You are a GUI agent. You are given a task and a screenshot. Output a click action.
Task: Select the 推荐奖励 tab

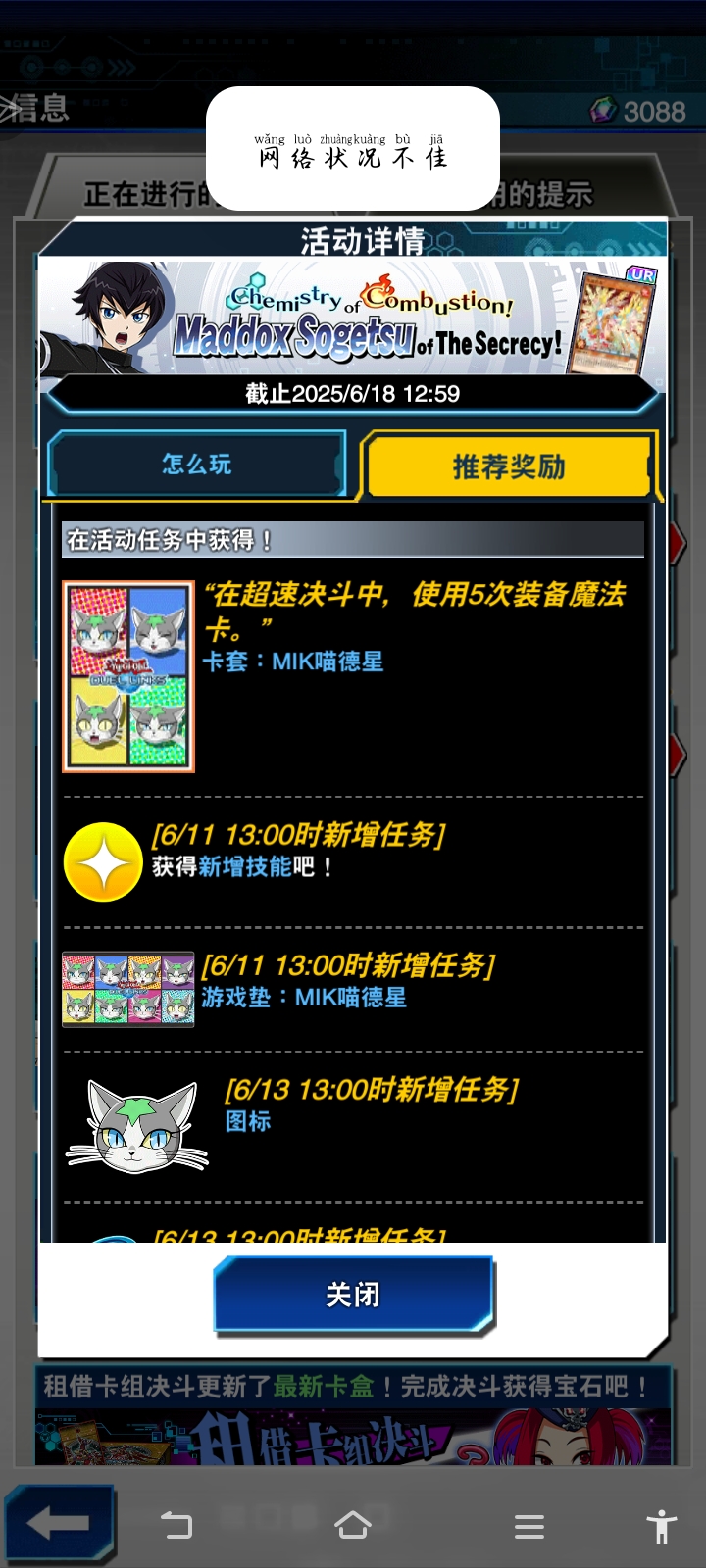[x=508, y=466]
